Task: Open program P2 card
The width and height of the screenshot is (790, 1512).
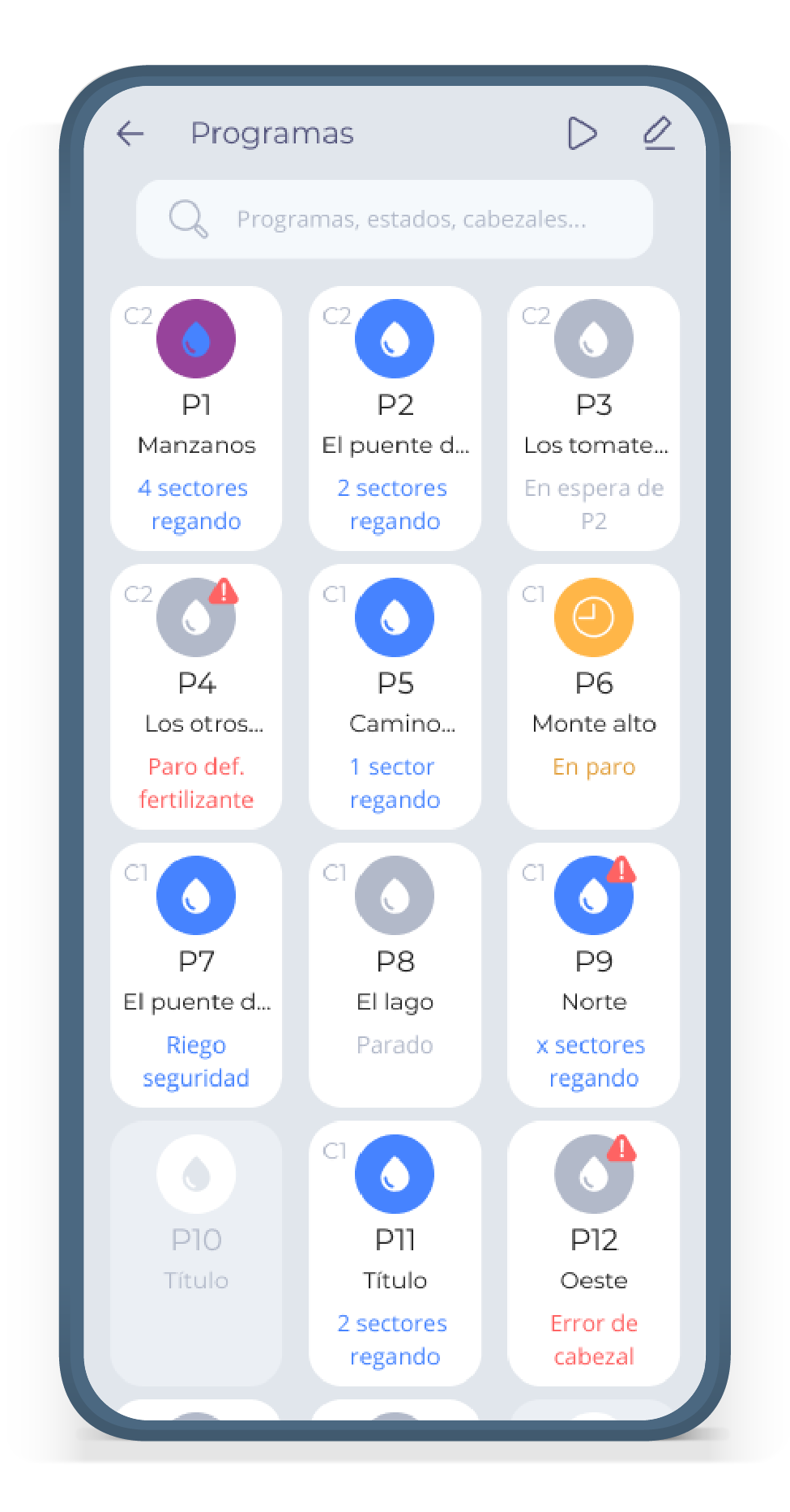Action: [395, 418]
